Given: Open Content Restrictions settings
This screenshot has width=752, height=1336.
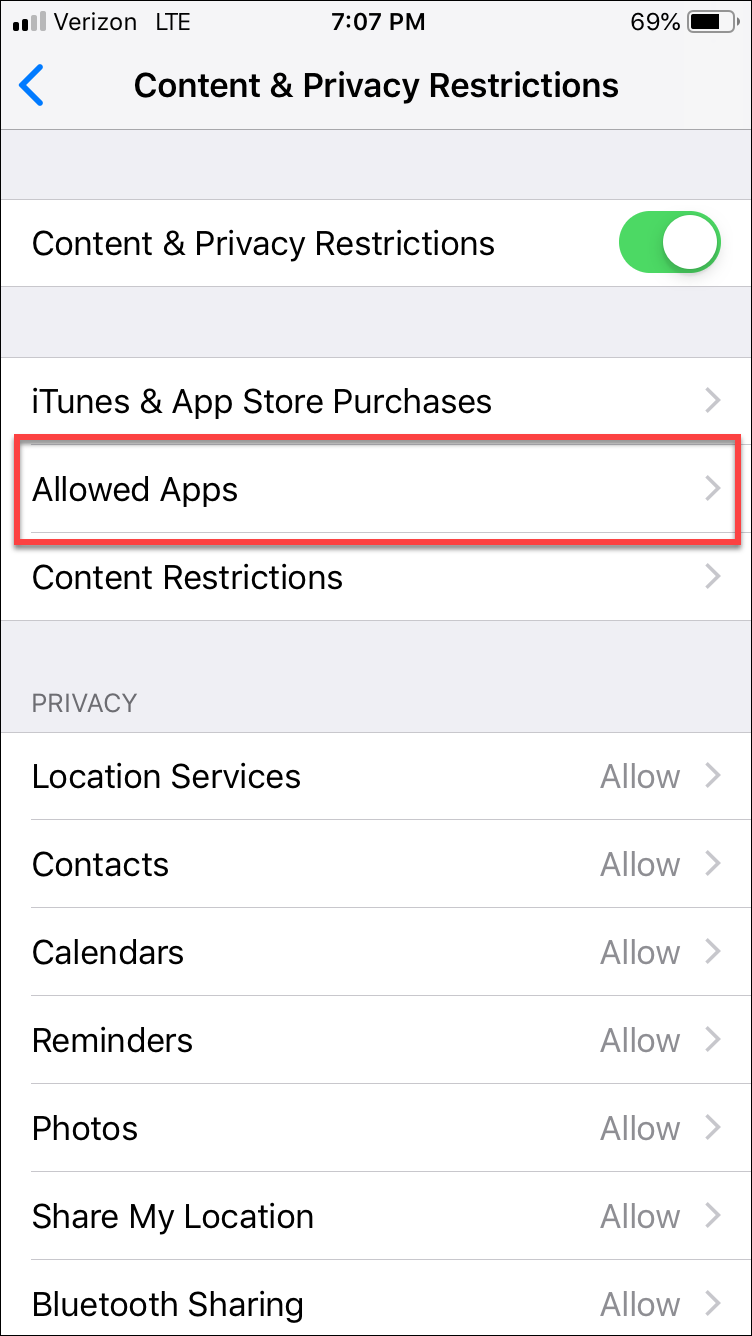Looking at the screenshot, I should tap(376, 577).
